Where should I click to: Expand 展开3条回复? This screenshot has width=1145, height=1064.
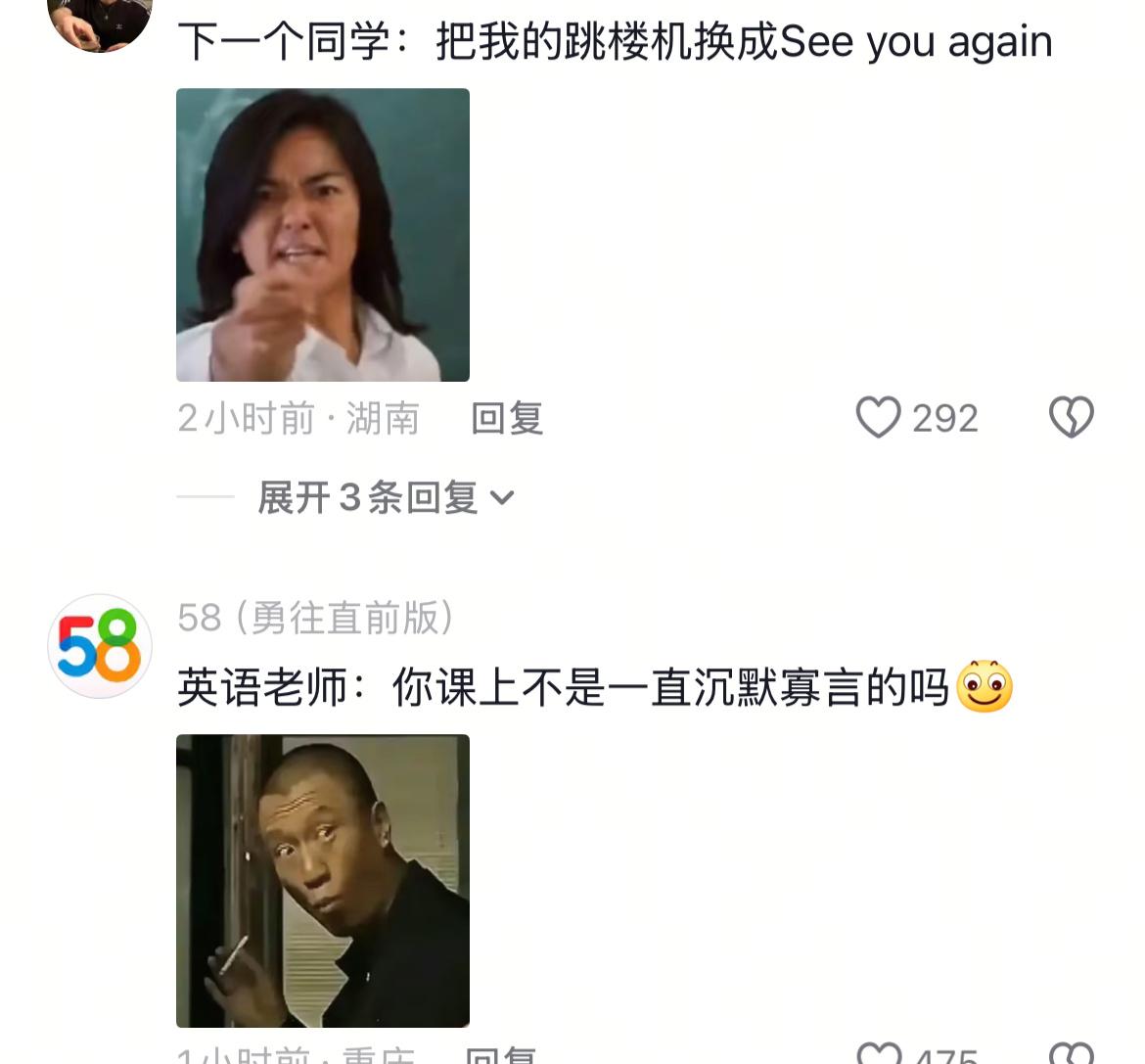tap(385, 497)
